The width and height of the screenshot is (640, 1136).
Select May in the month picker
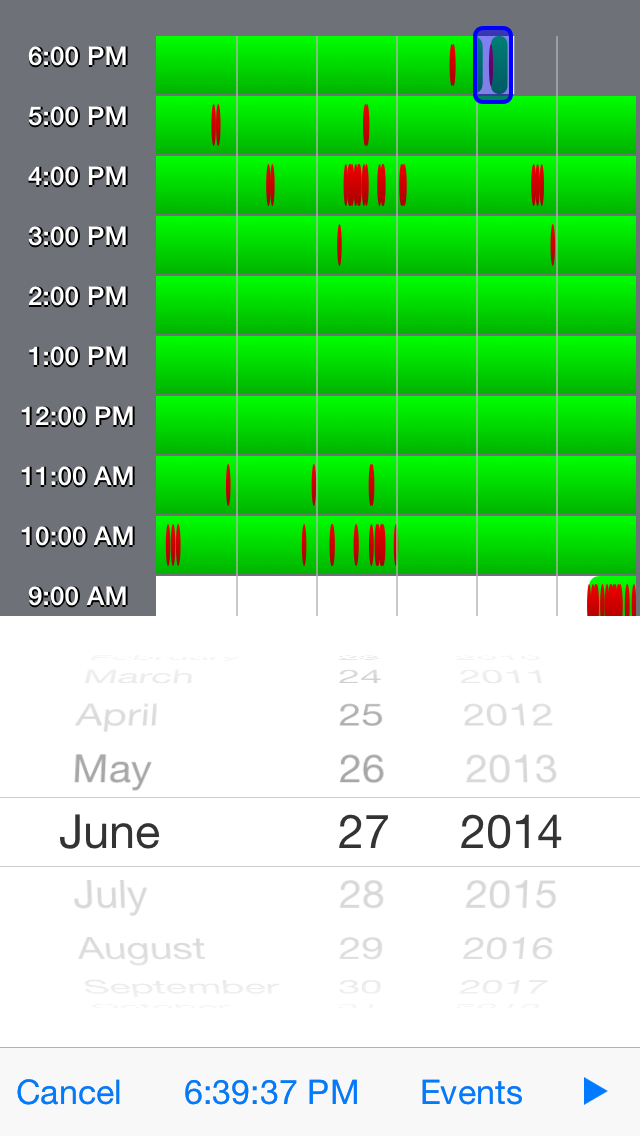coord(112,769)
